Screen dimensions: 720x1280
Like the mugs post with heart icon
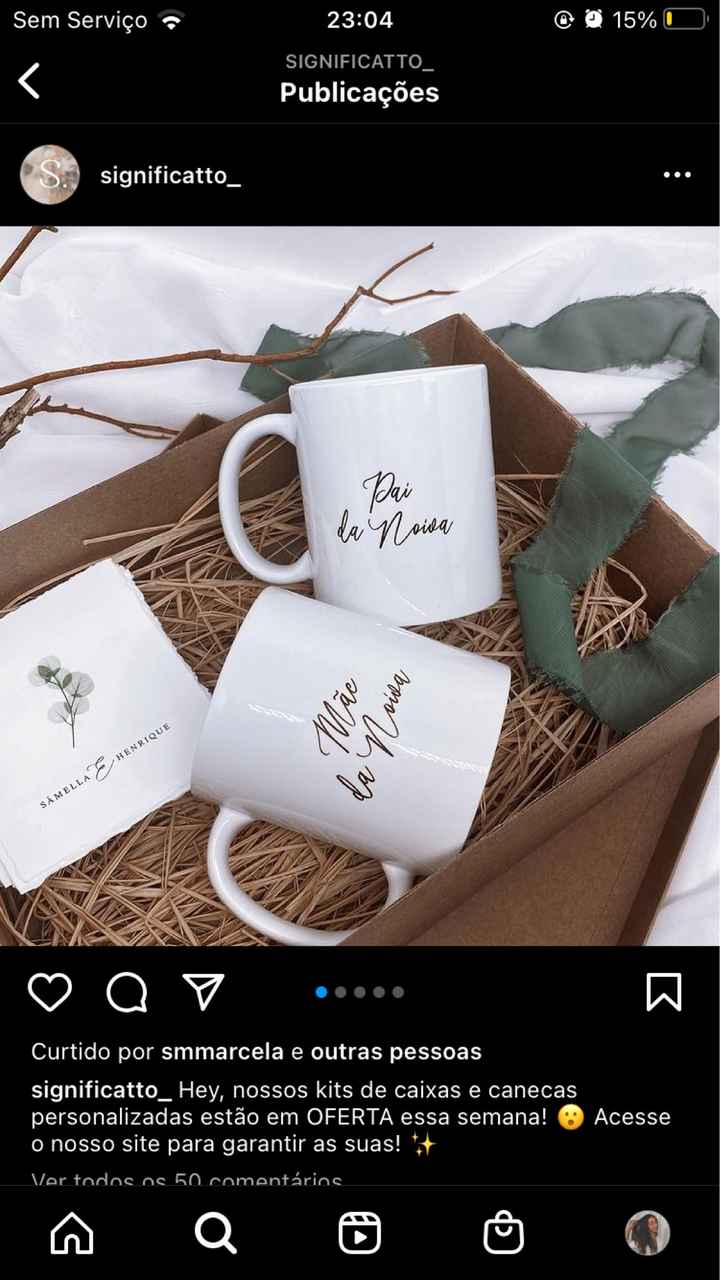click(x=49, y=992)
